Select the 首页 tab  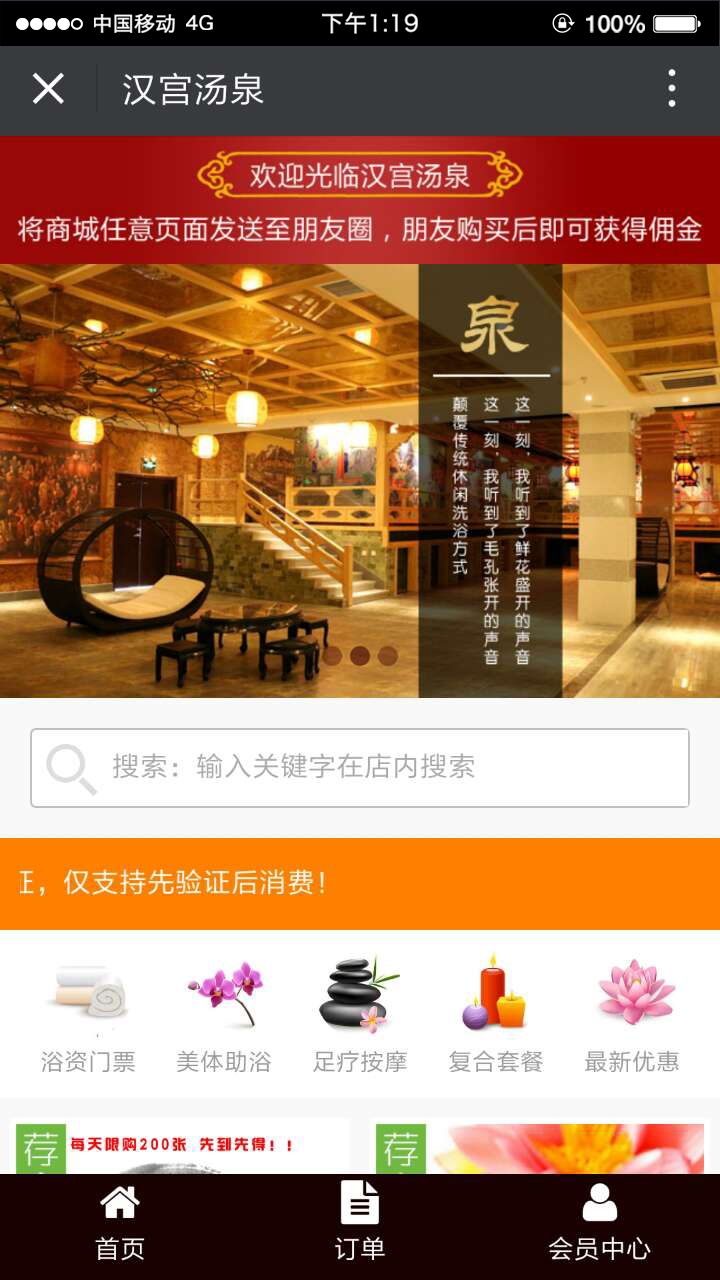[x=120, y=1222]
